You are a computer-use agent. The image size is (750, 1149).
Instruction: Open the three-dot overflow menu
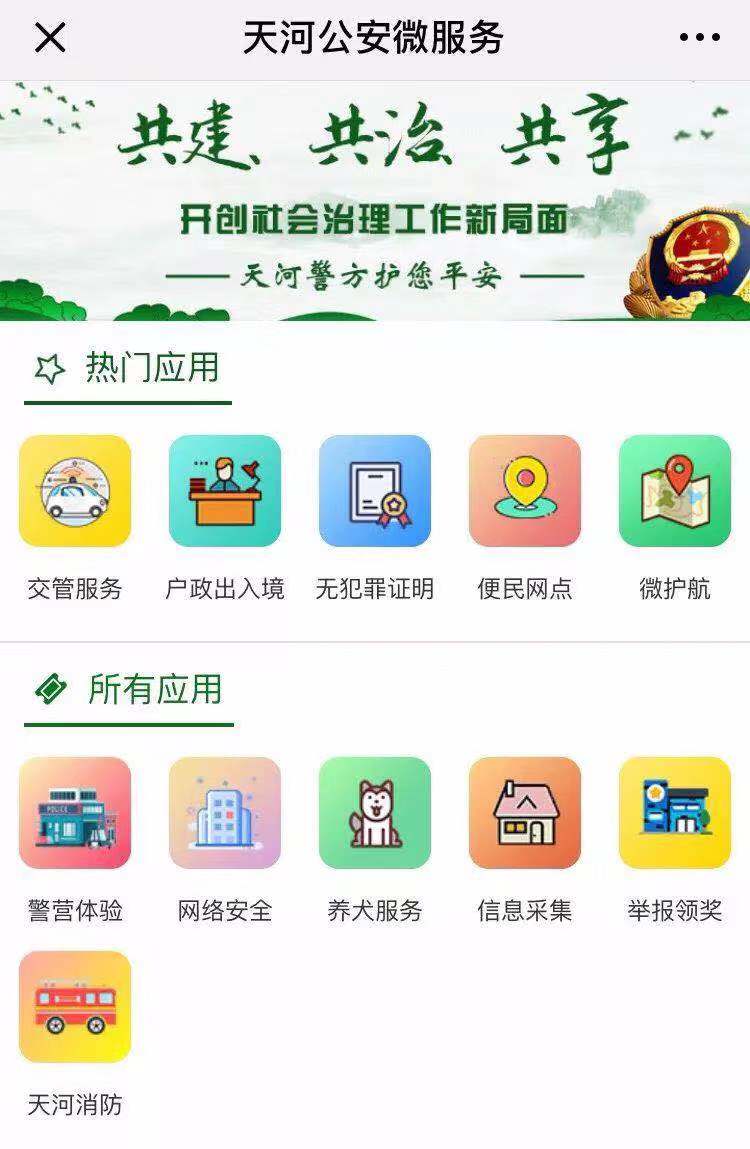click(699, 38)
